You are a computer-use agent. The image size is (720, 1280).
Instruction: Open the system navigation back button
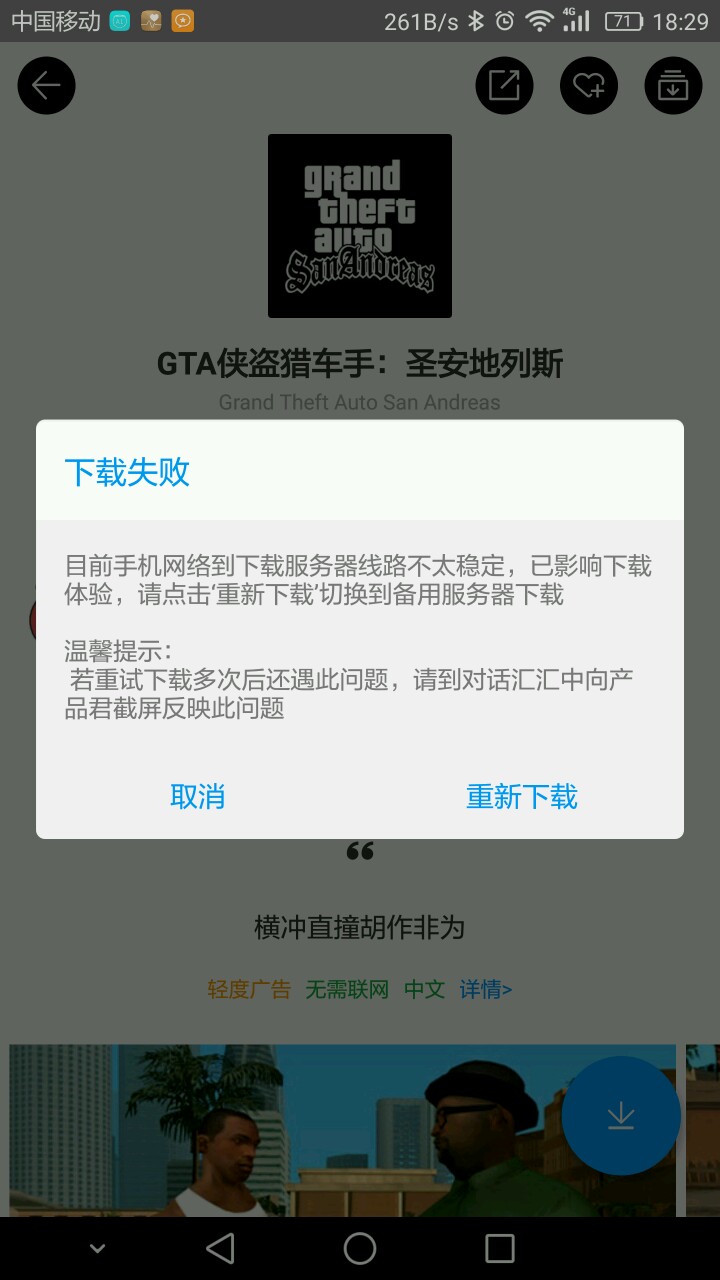[x=220, y=1248]
